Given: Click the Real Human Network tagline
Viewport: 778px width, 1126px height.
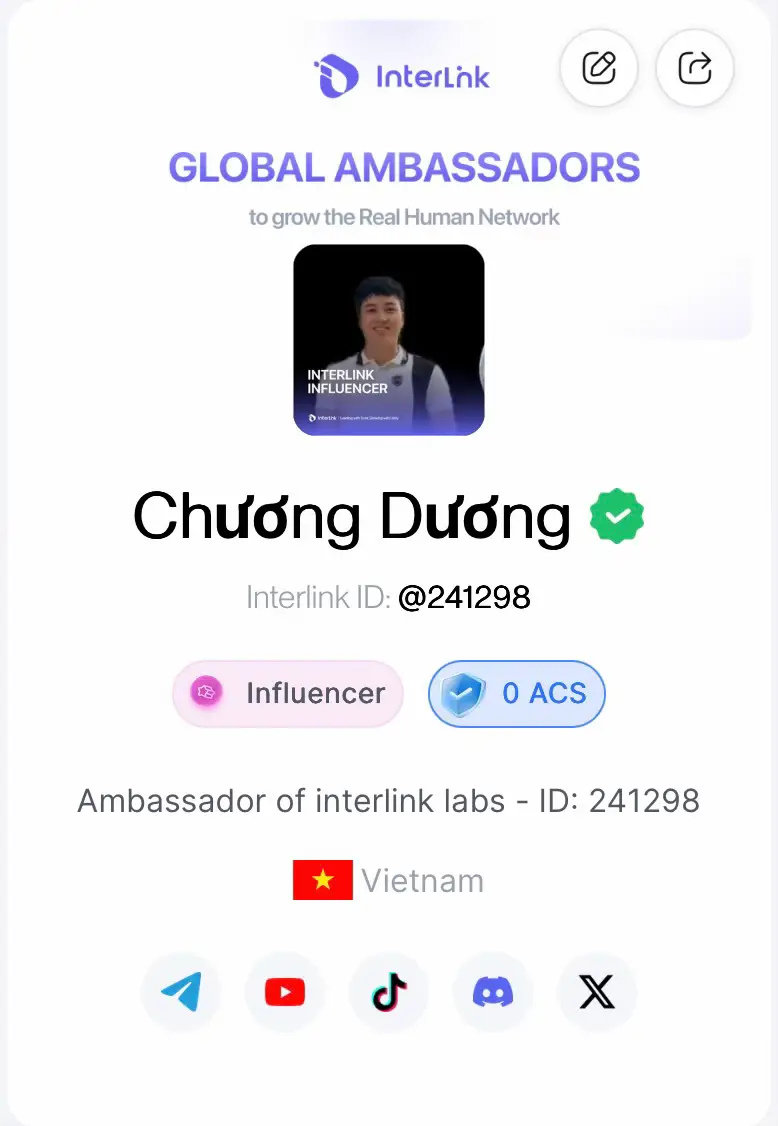Looking at the screenshot, I should pyautogui.click(x=404, y=217).
